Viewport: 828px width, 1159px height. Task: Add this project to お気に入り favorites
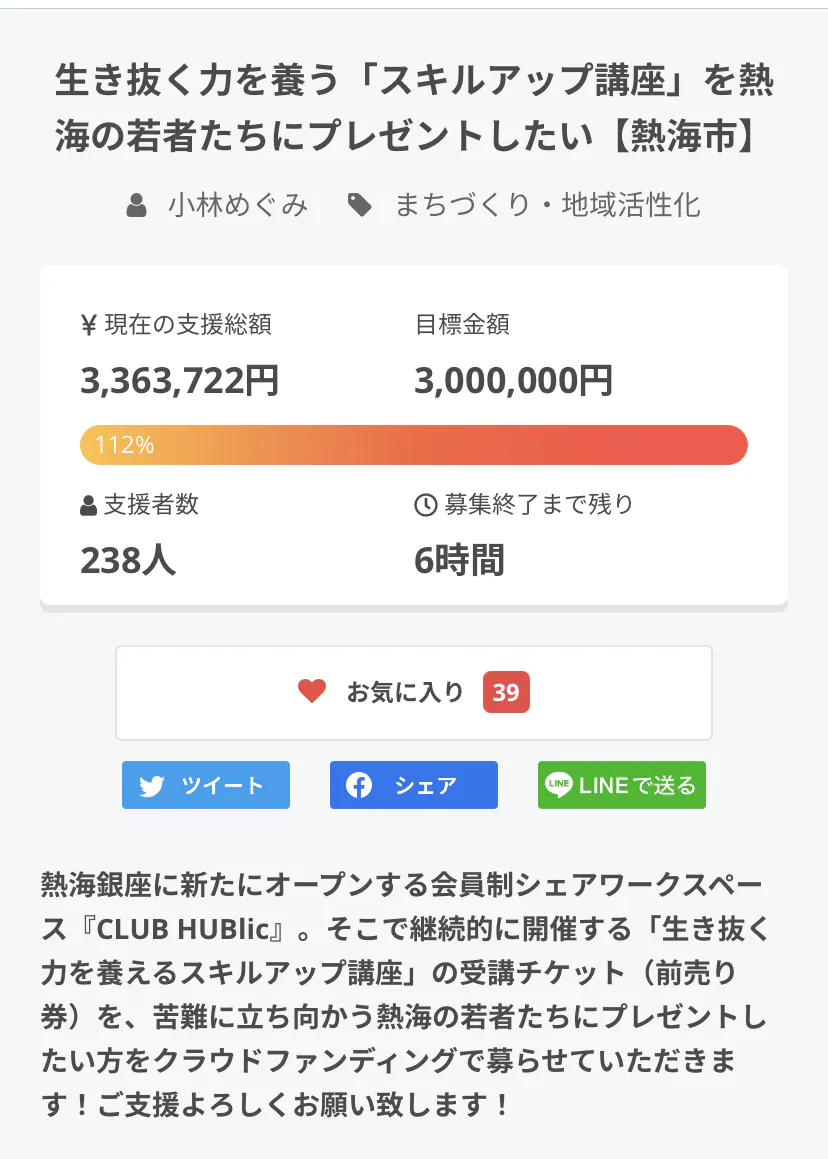(x=413, y=692)
